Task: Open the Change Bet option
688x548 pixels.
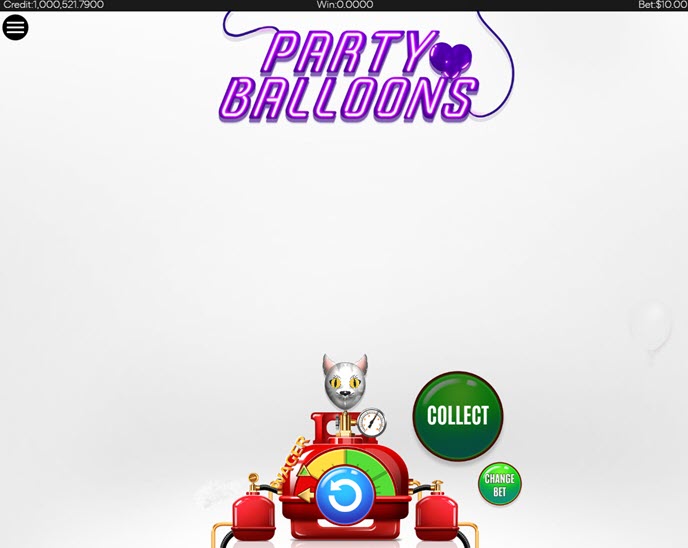Action: click(x=499, y=485)
